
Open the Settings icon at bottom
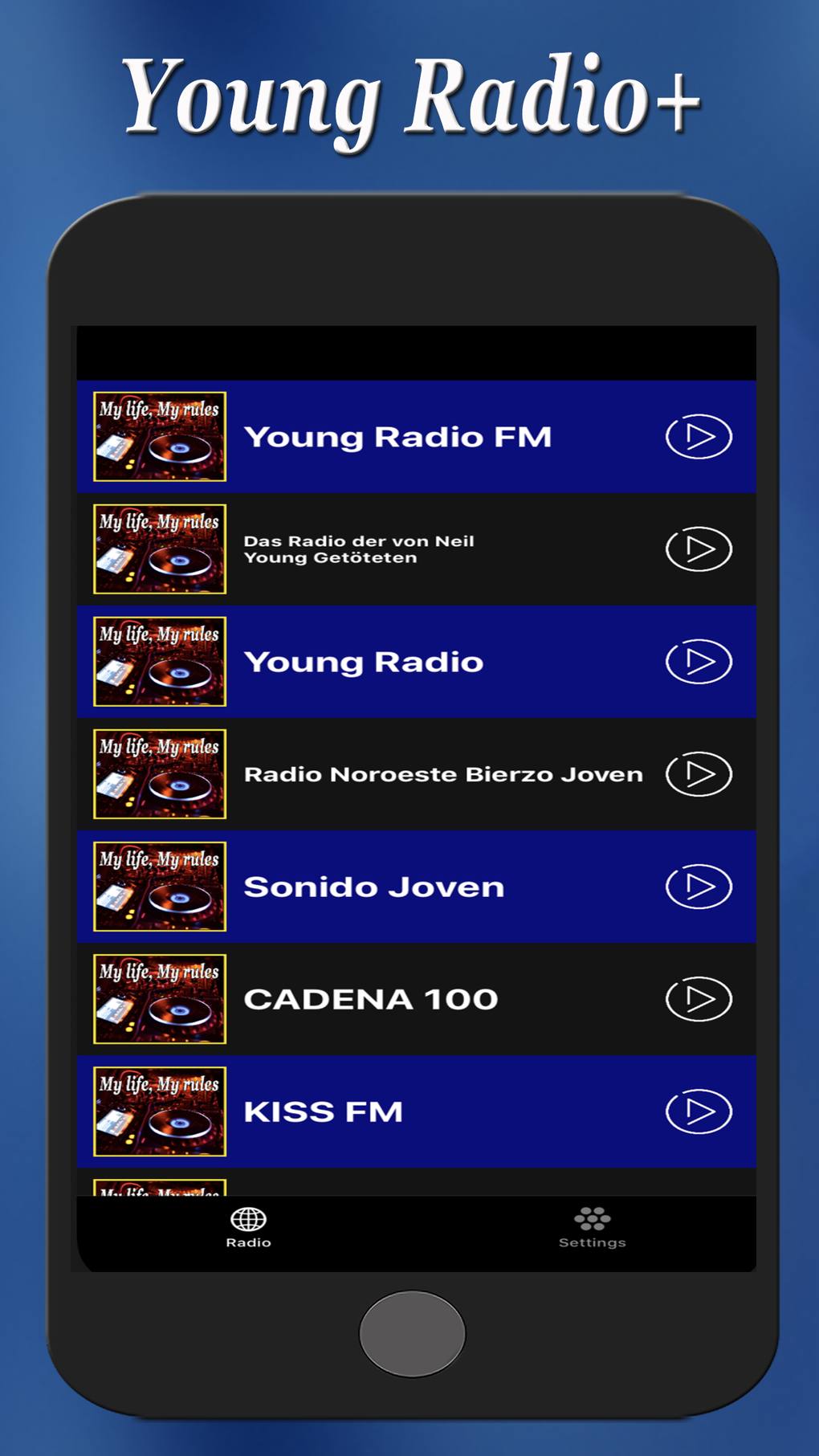[592, 1217]
